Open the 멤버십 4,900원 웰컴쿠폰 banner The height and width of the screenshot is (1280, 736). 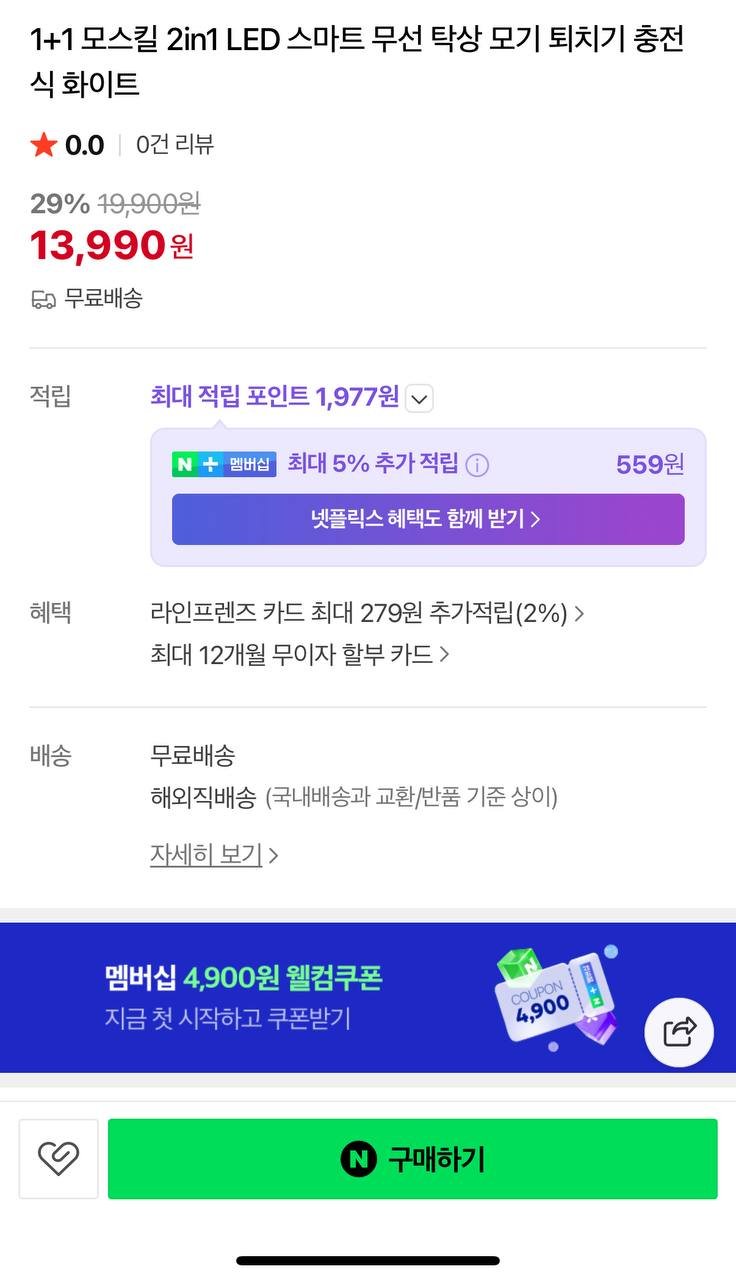coord(368,997)
